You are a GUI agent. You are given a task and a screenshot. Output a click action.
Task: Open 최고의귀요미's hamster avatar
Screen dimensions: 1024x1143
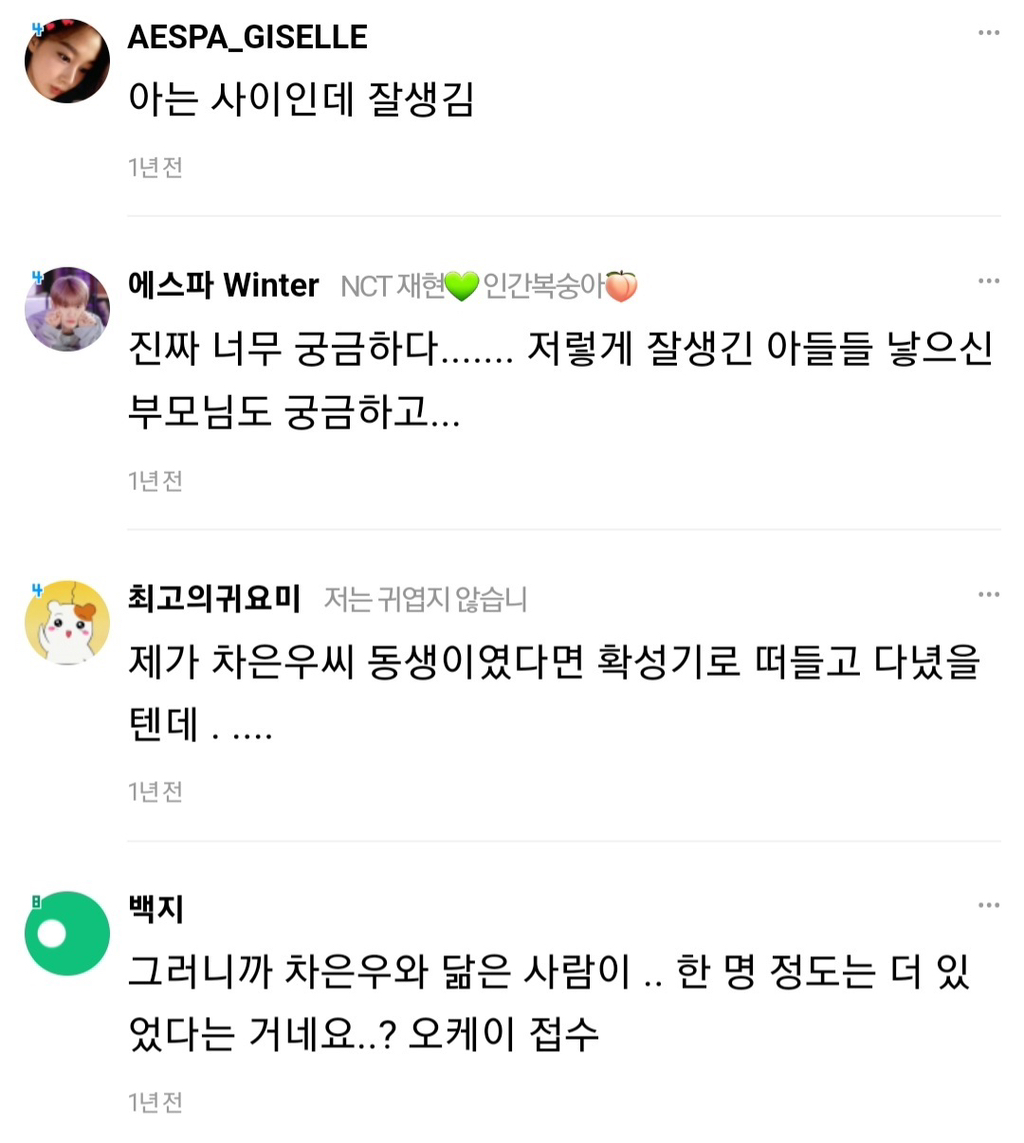67,621
